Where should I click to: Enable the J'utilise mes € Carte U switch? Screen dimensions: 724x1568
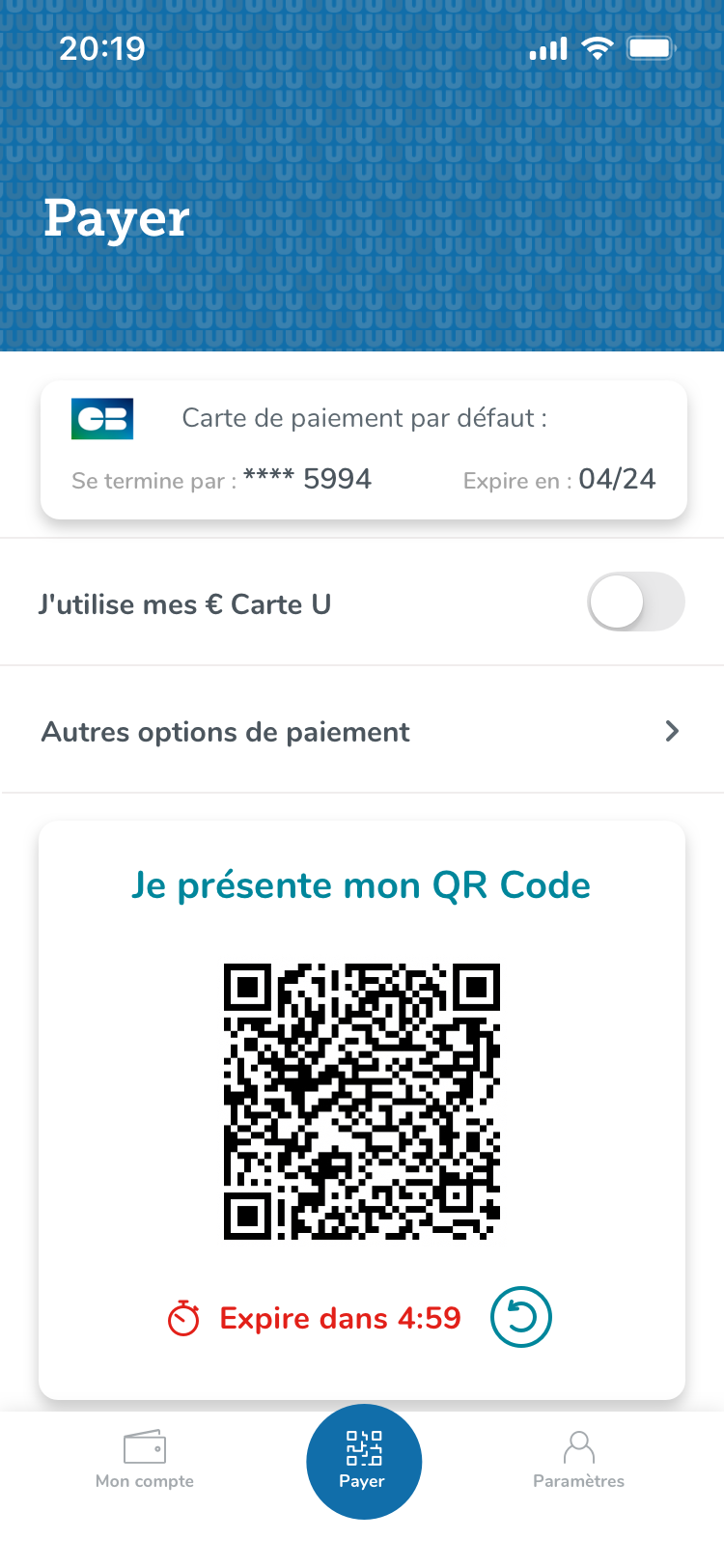point(635,602)
